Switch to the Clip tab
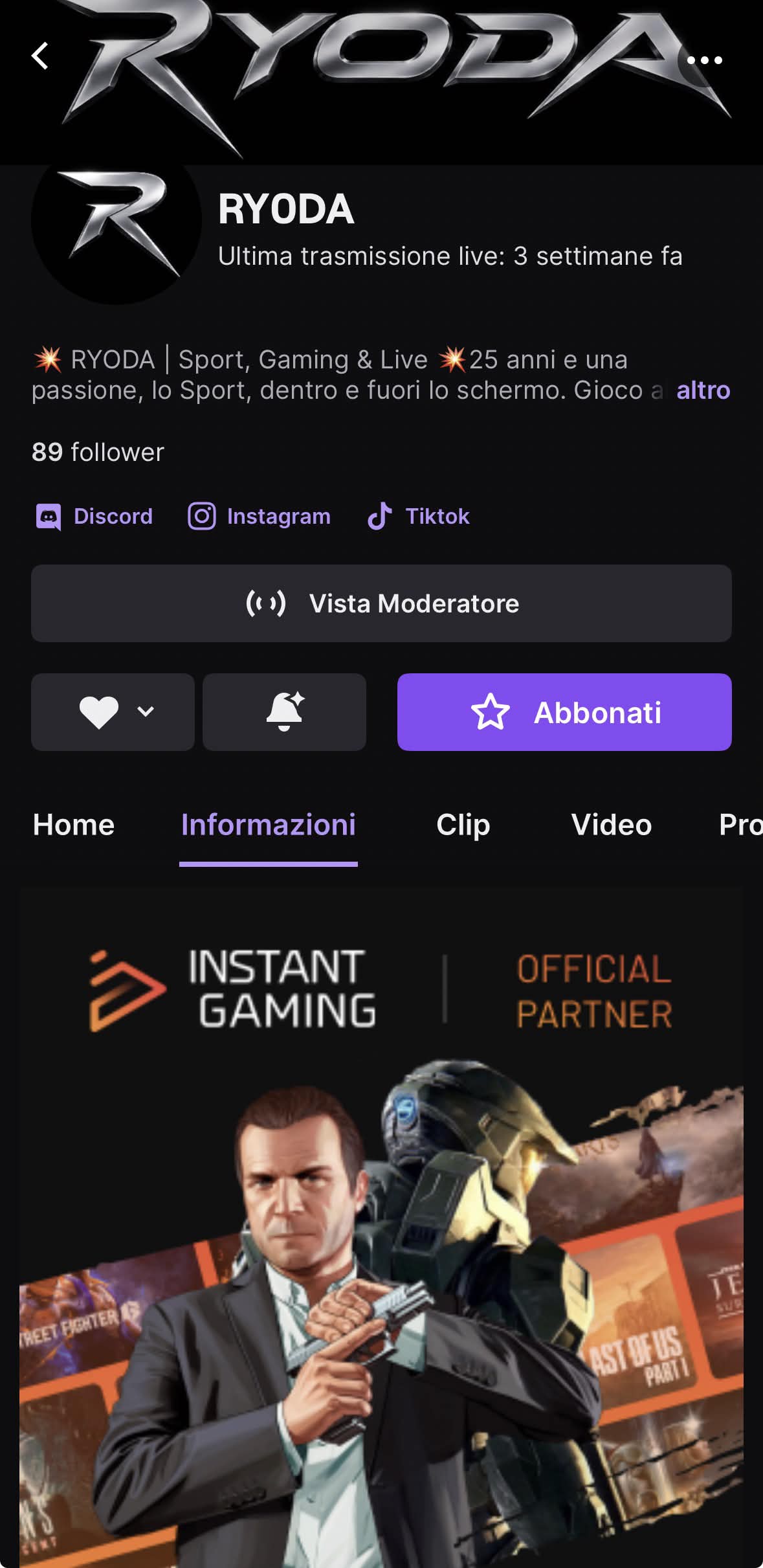 tap(463, 825)
